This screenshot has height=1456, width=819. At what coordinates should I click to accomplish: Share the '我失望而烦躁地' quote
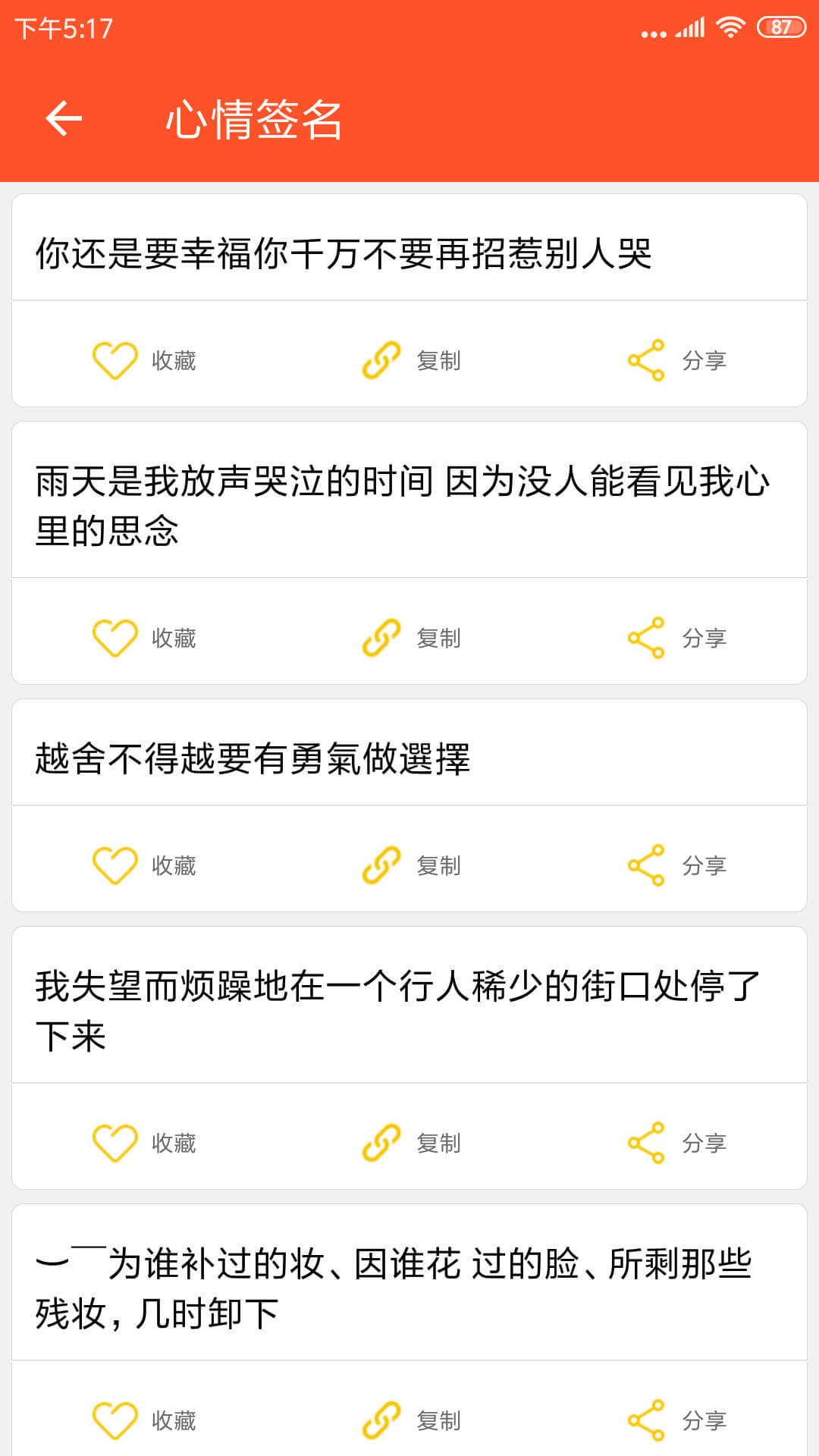click(676, 1143)
